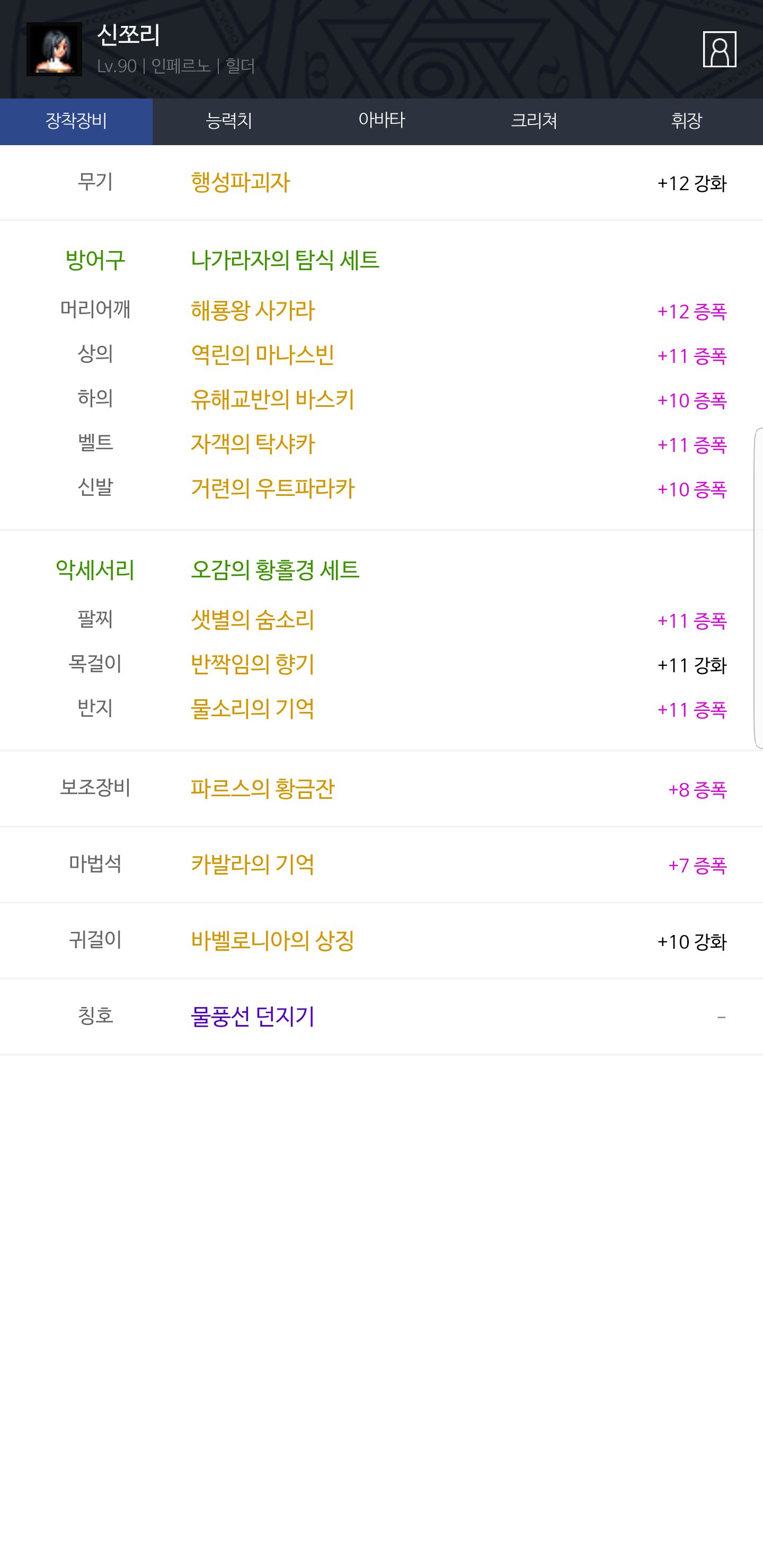Open 물소리의 기억 ring item

tap(253, 709)
